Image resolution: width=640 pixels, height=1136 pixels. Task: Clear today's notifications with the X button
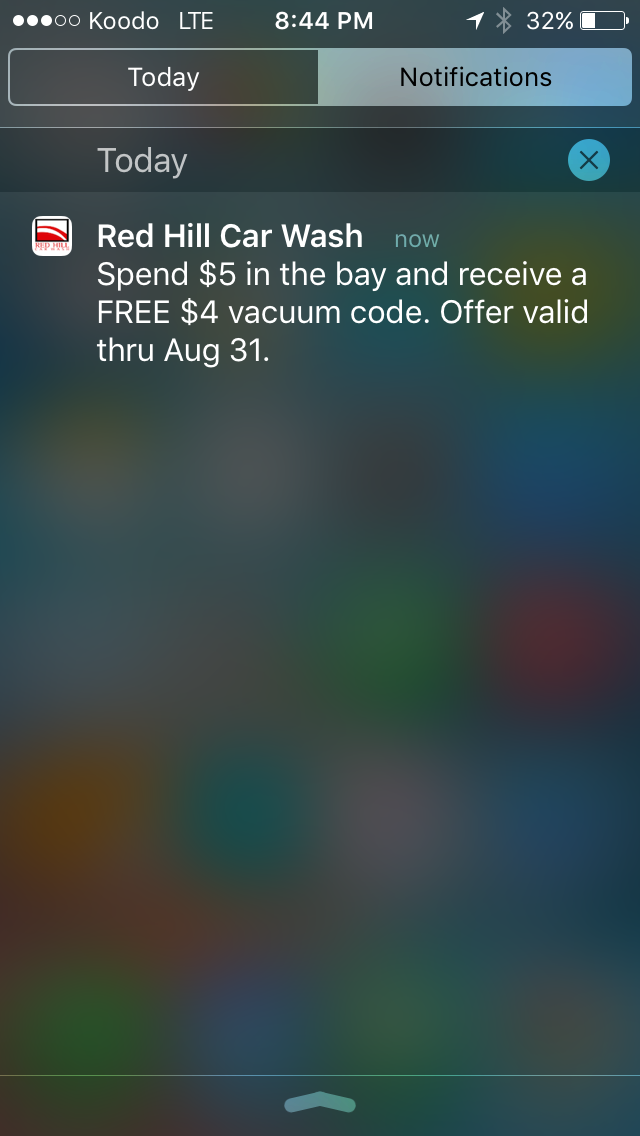[589, 159]
